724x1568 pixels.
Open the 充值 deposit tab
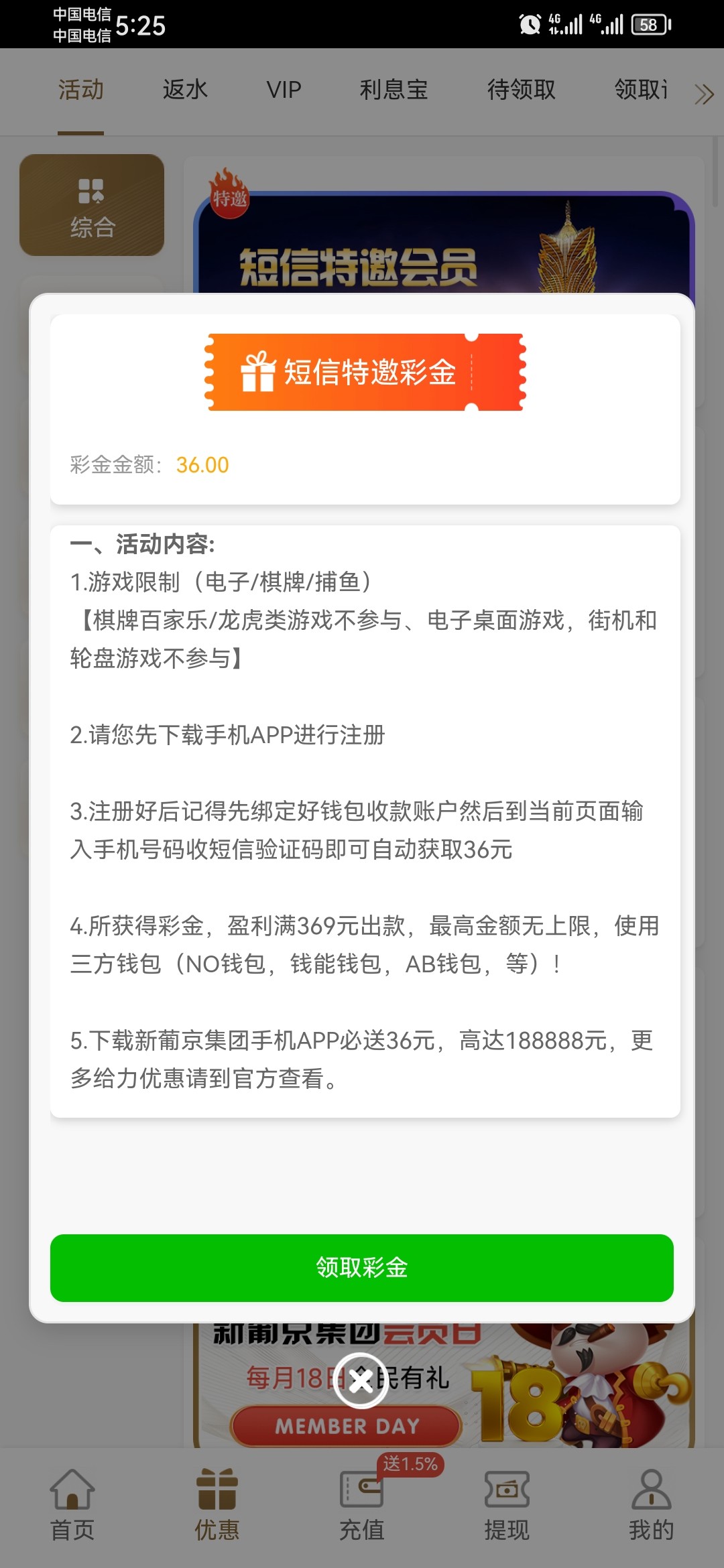[x=362, y=1504]
